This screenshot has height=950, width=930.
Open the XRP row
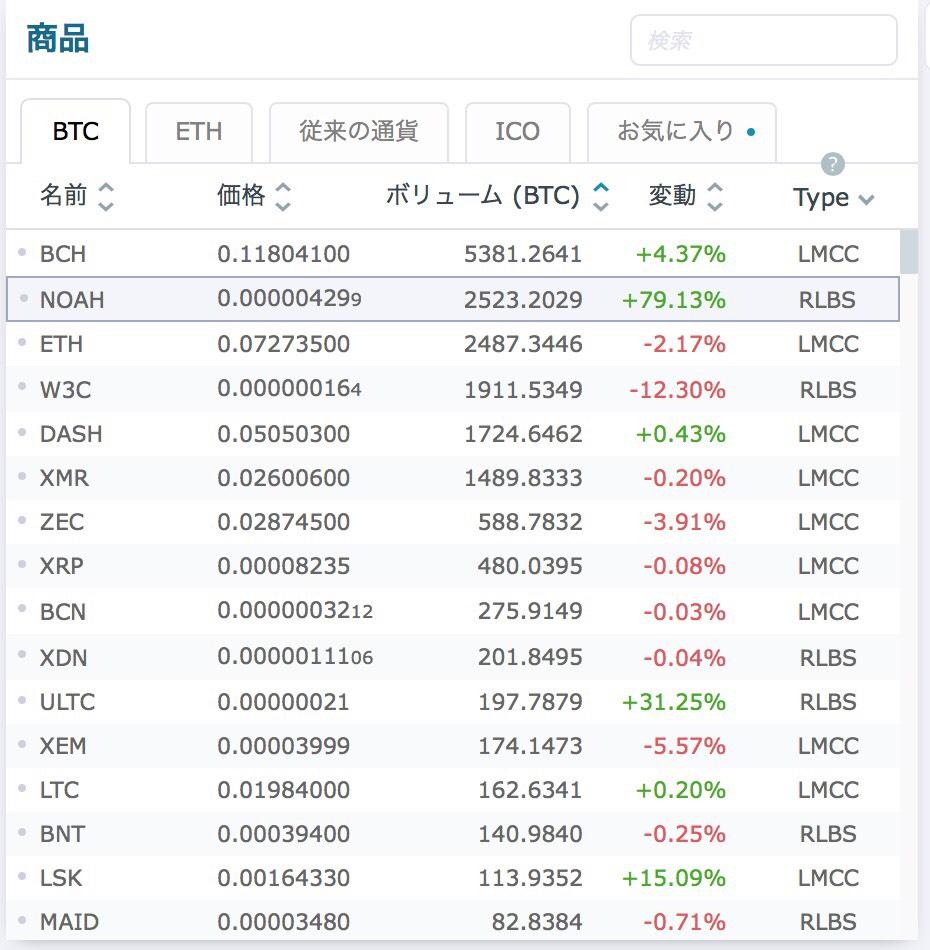pos(62,566)
